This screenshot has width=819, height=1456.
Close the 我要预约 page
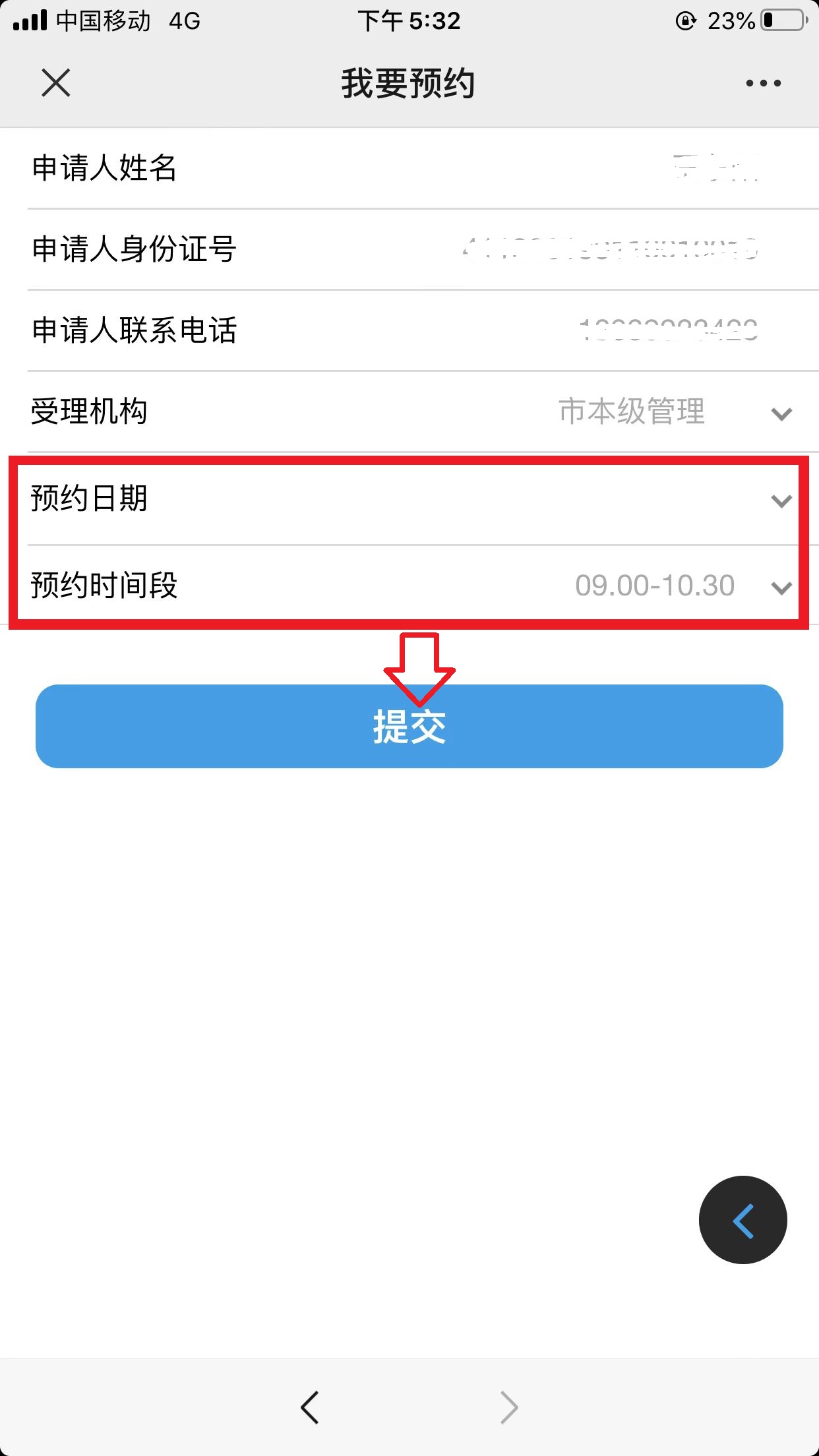pos(56,83)
